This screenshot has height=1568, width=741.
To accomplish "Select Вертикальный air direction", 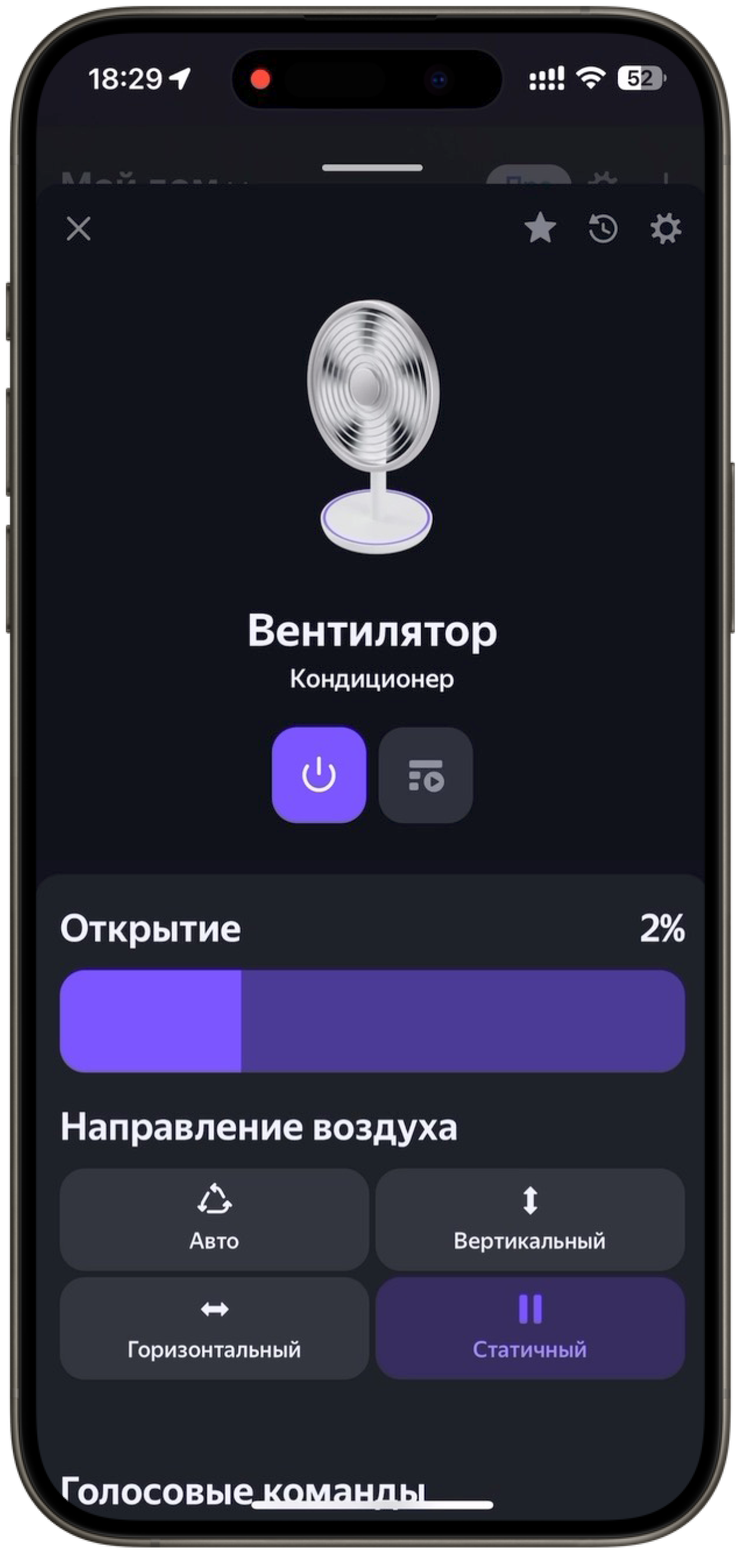I will [530, 1218].
